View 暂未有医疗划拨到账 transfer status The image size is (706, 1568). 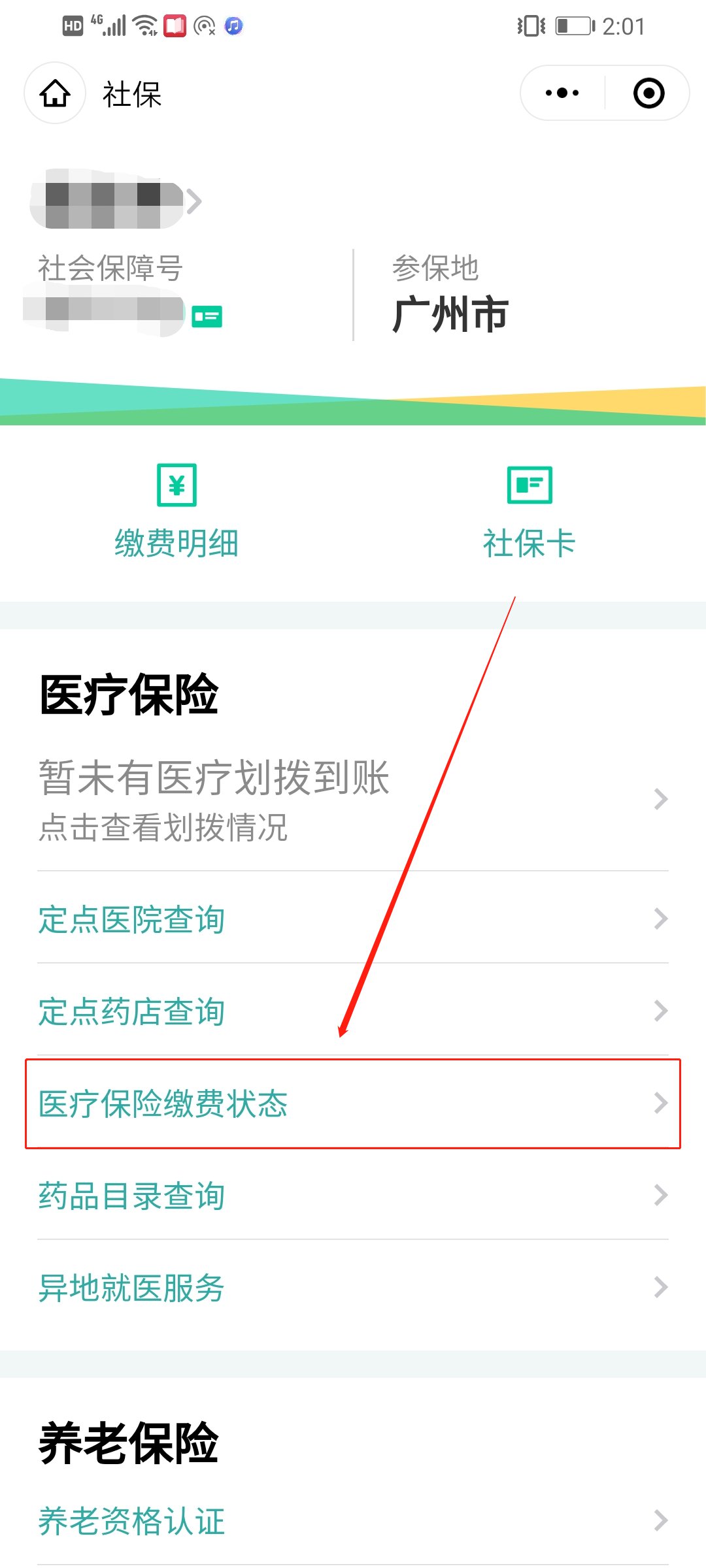click(353, 800)
